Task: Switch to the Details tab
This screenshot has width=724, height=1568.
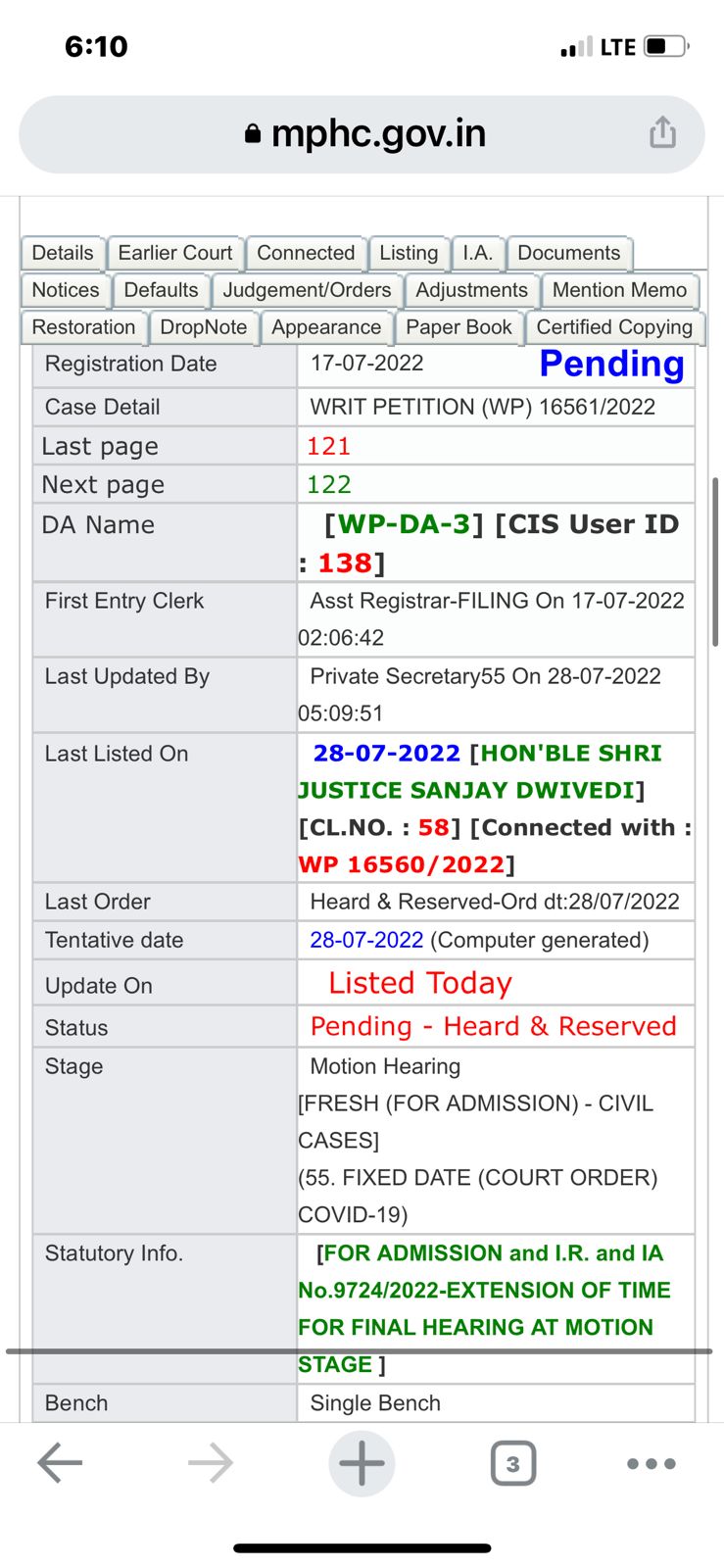Action: pos(63,253)
